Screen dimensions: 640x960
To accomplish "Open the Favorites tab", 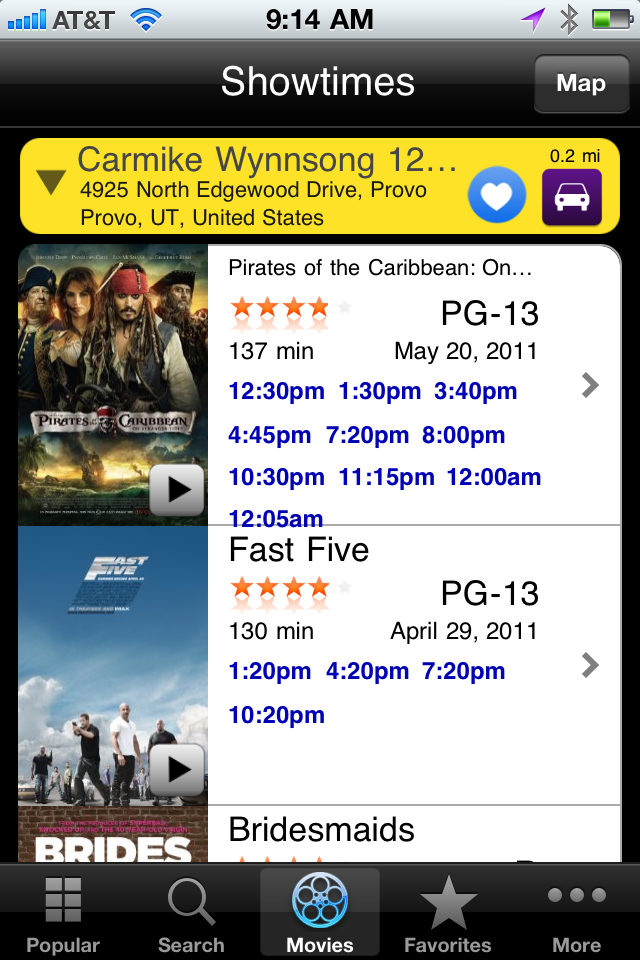I will [447, 914].
